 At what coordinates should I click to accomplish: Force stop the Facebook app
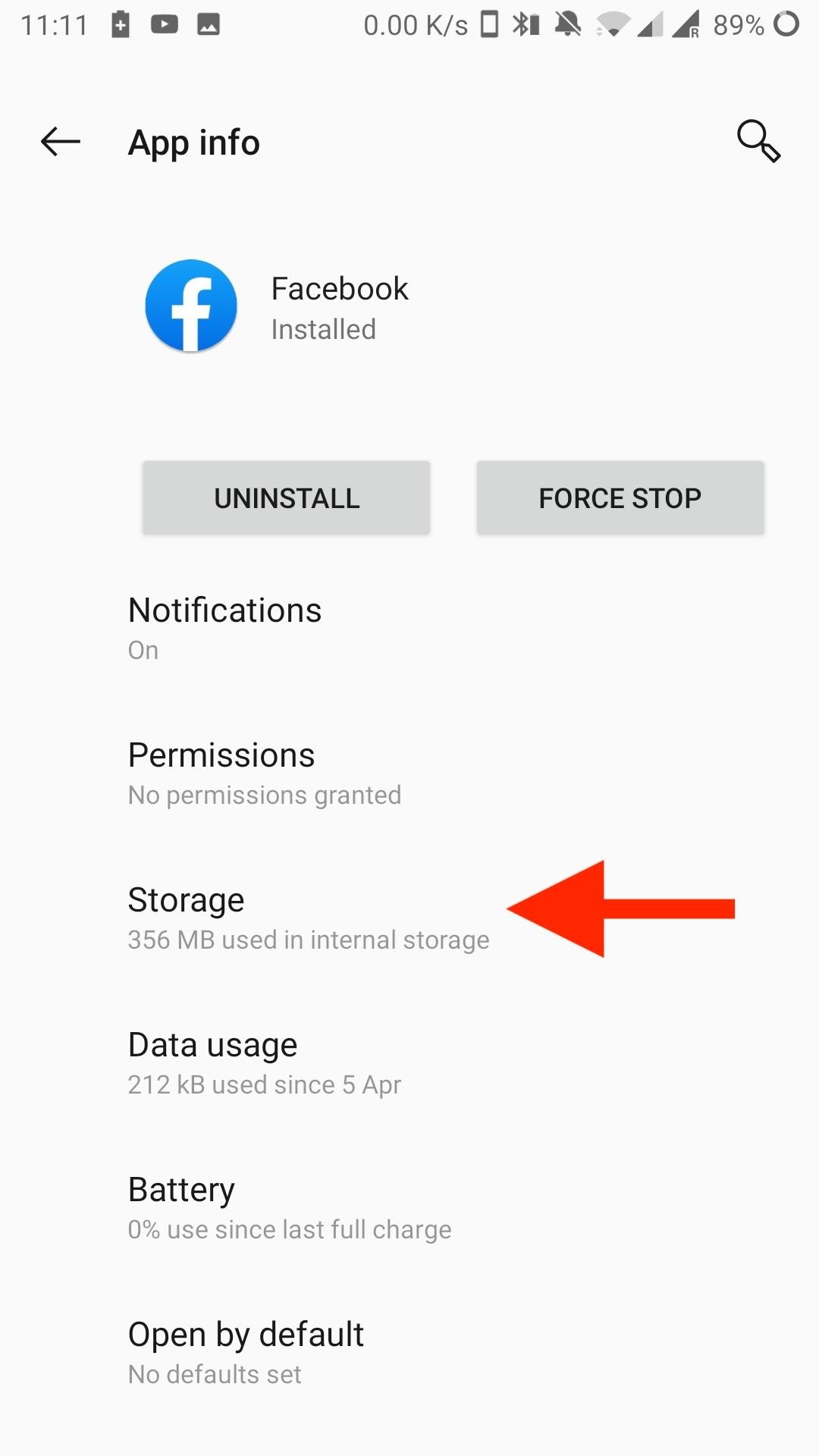620,498
